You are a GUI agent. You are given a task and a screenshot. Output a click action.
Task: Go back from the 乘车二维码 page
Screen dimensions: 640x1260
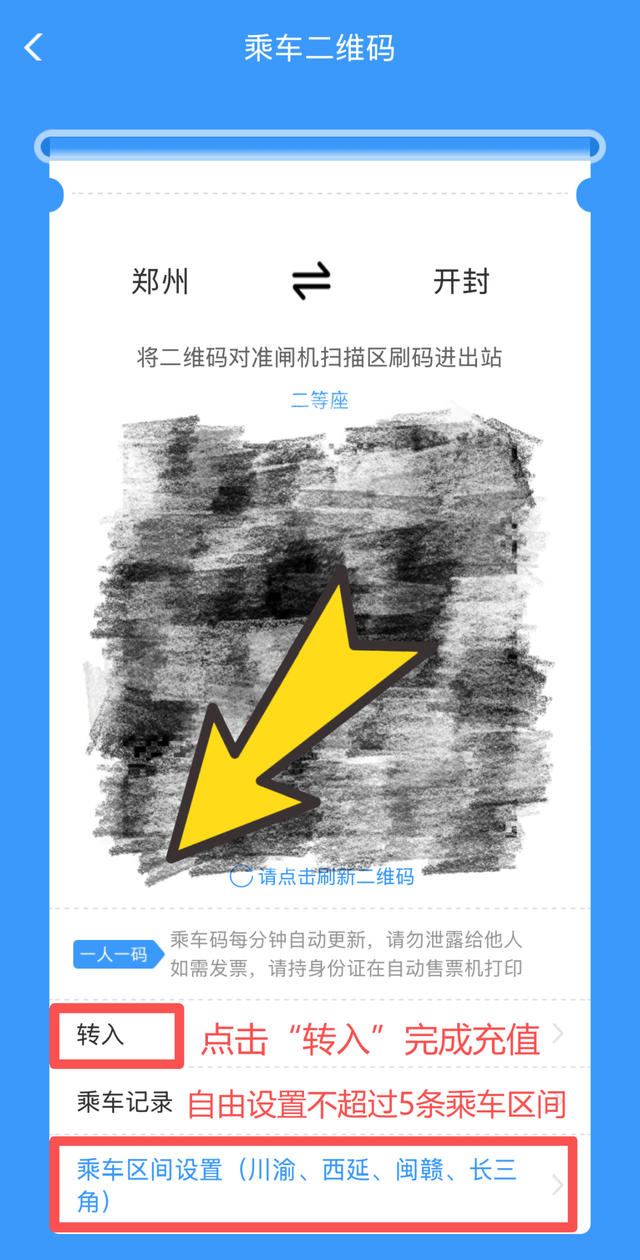pos(34,47)
